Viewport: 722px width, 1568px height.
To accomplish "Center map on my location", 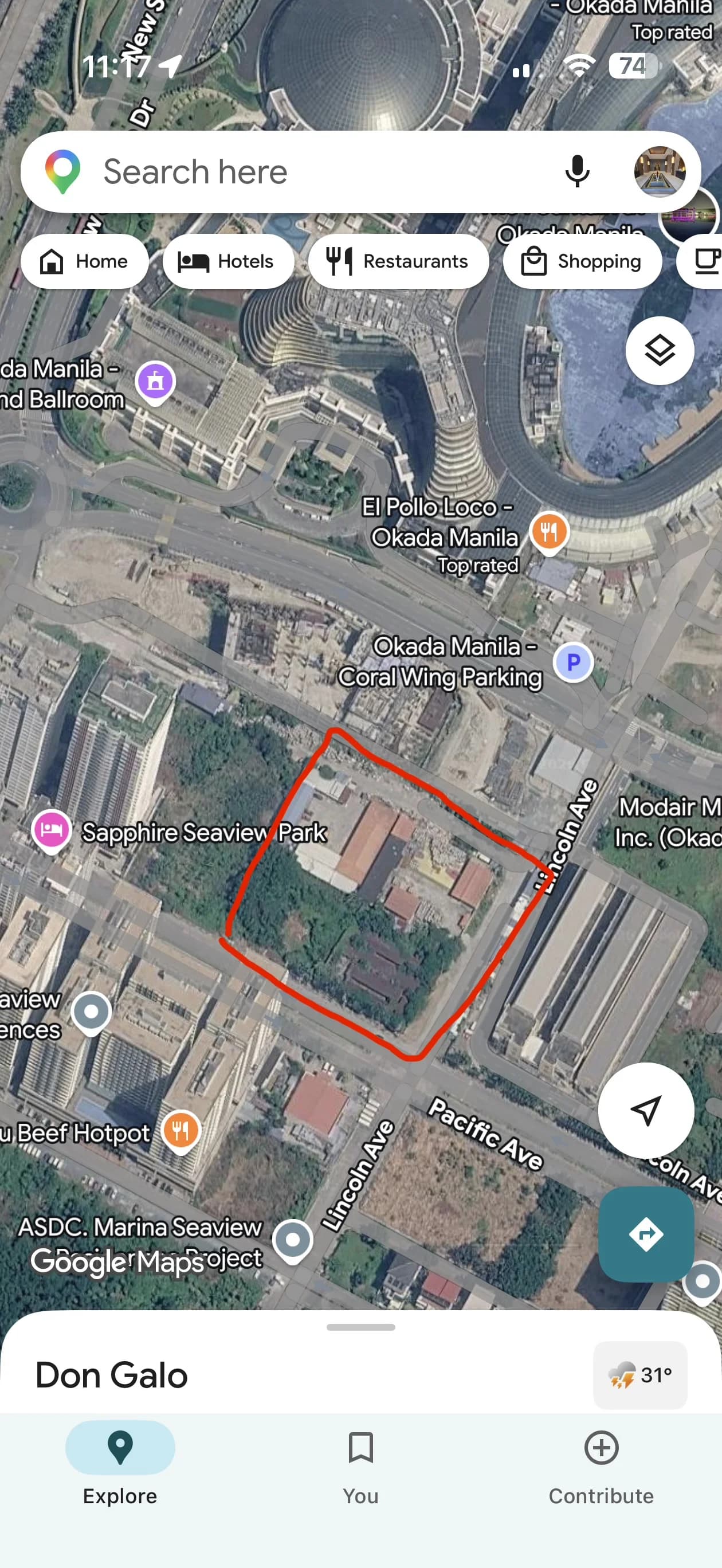I will 646,1110.
